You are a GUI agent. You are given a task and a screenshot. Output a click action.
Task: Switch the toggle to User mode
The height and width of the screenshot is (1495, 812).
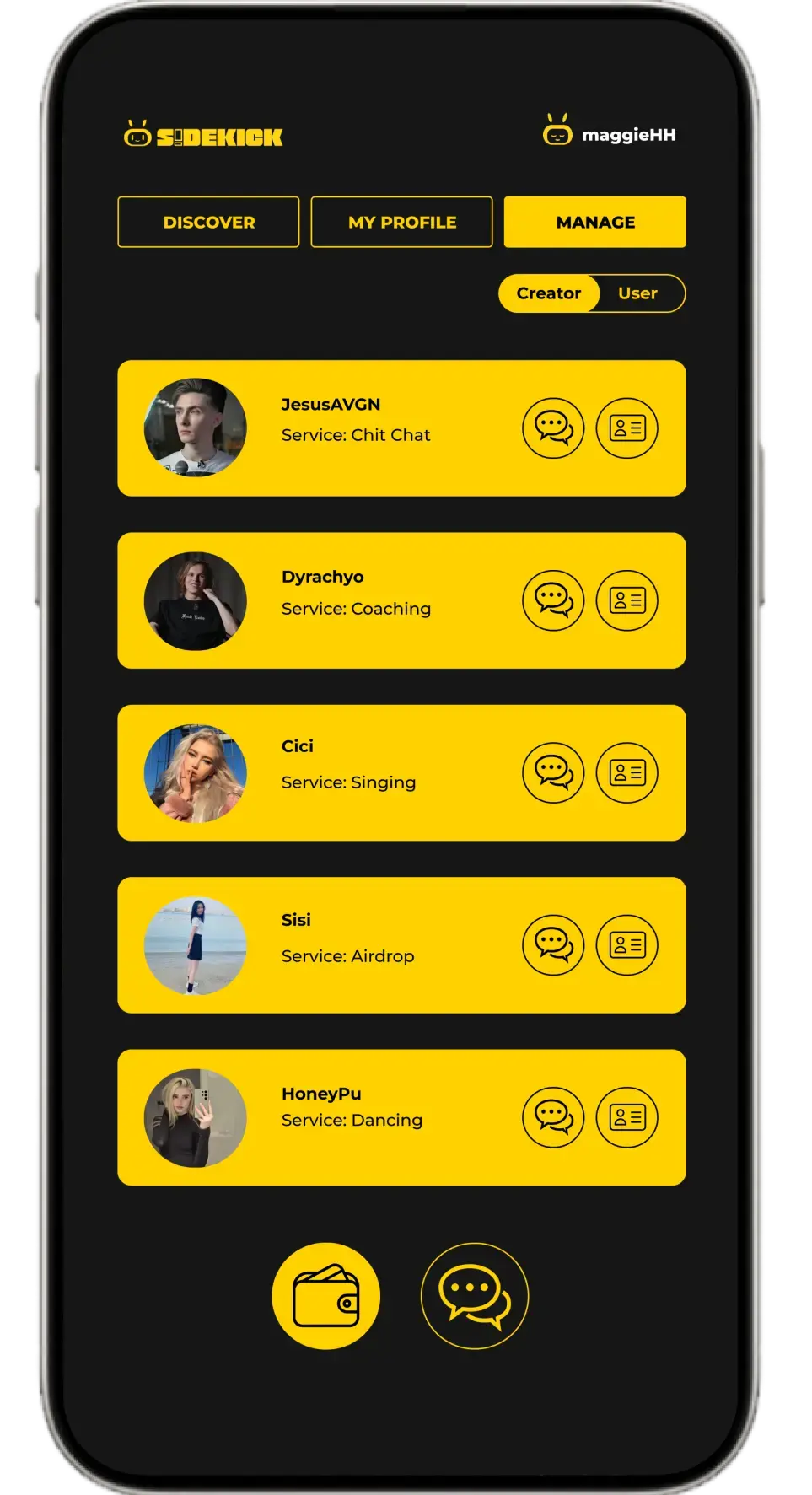coord(637,293)
